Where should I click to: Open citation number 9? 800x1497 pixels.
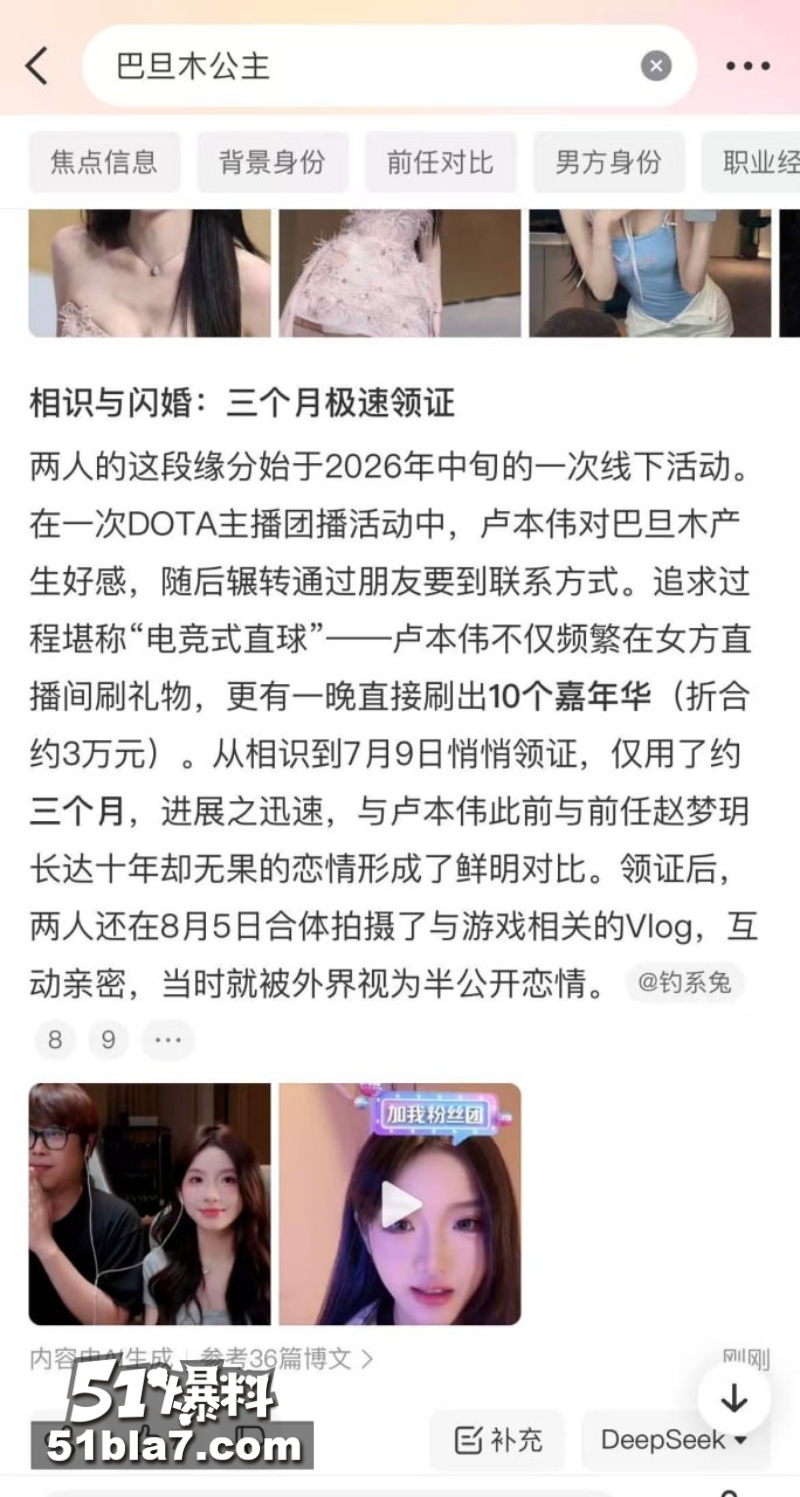108,1040
